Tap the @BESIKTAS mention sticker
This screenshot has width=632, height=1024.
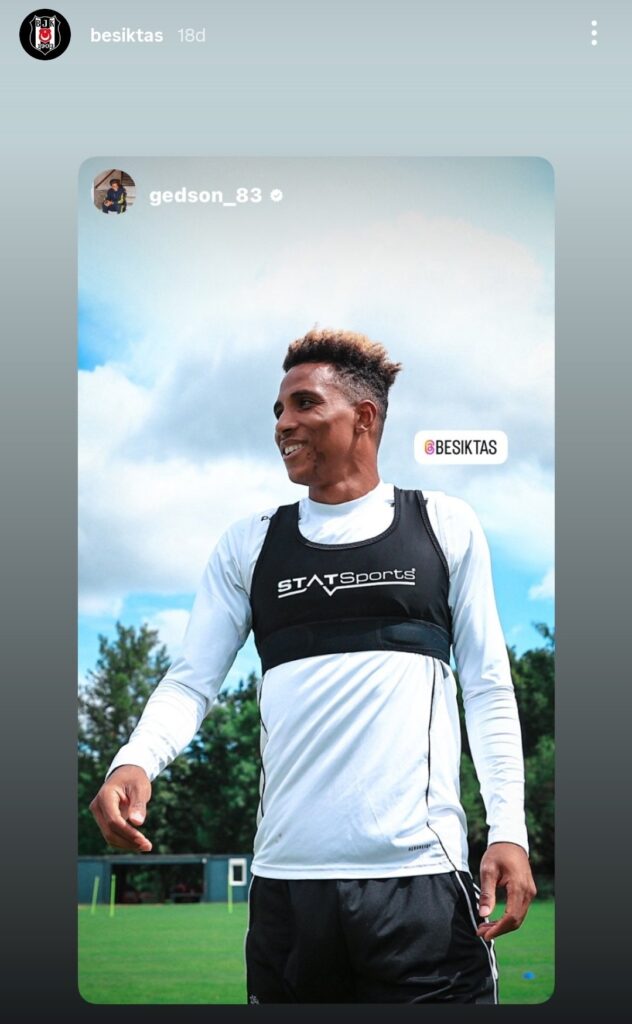click(461, 447)
